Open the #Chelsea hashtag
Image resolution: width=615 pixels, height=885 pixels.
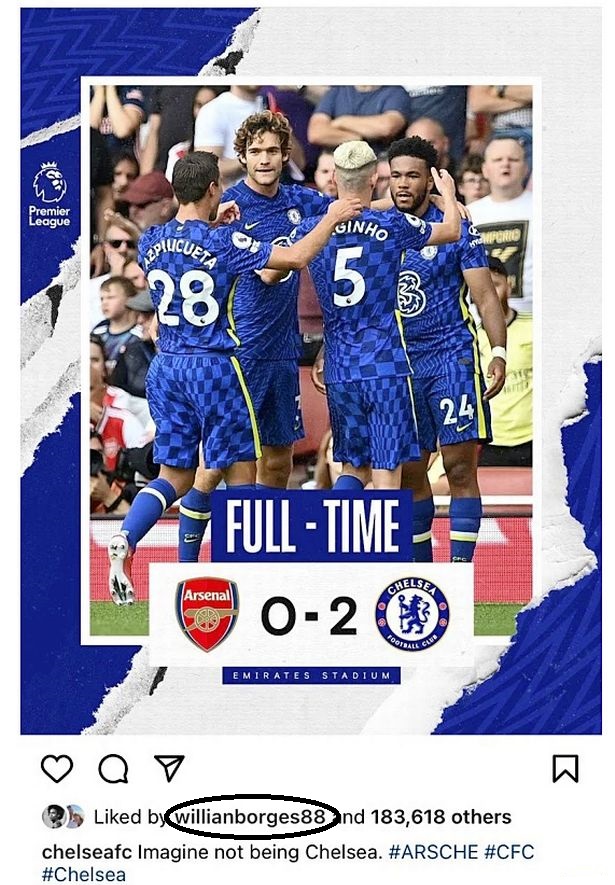(84, 875)
